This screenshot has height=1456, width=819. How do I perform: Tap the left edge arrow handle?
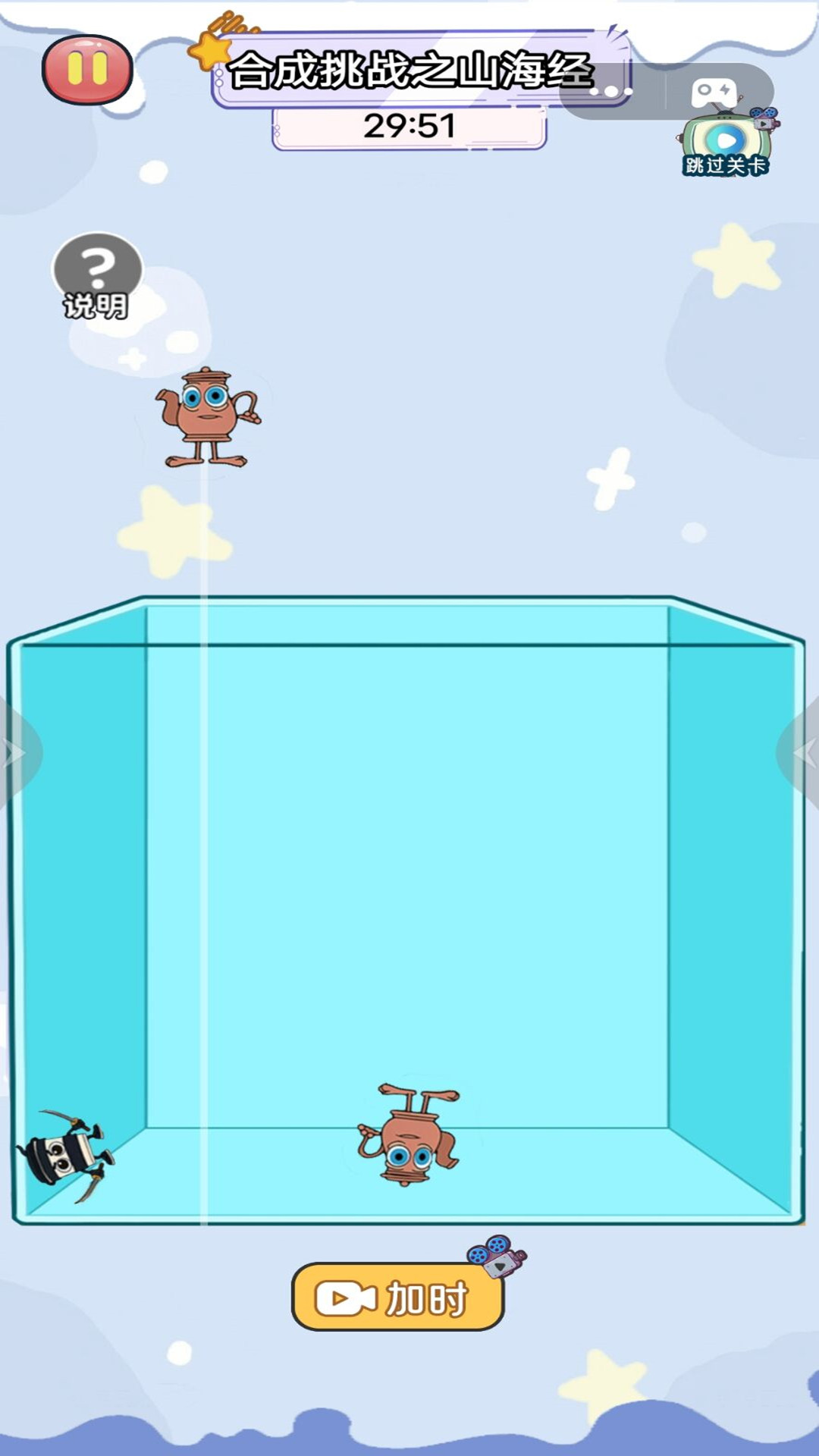pyautogui.click(x=15, y=752)
